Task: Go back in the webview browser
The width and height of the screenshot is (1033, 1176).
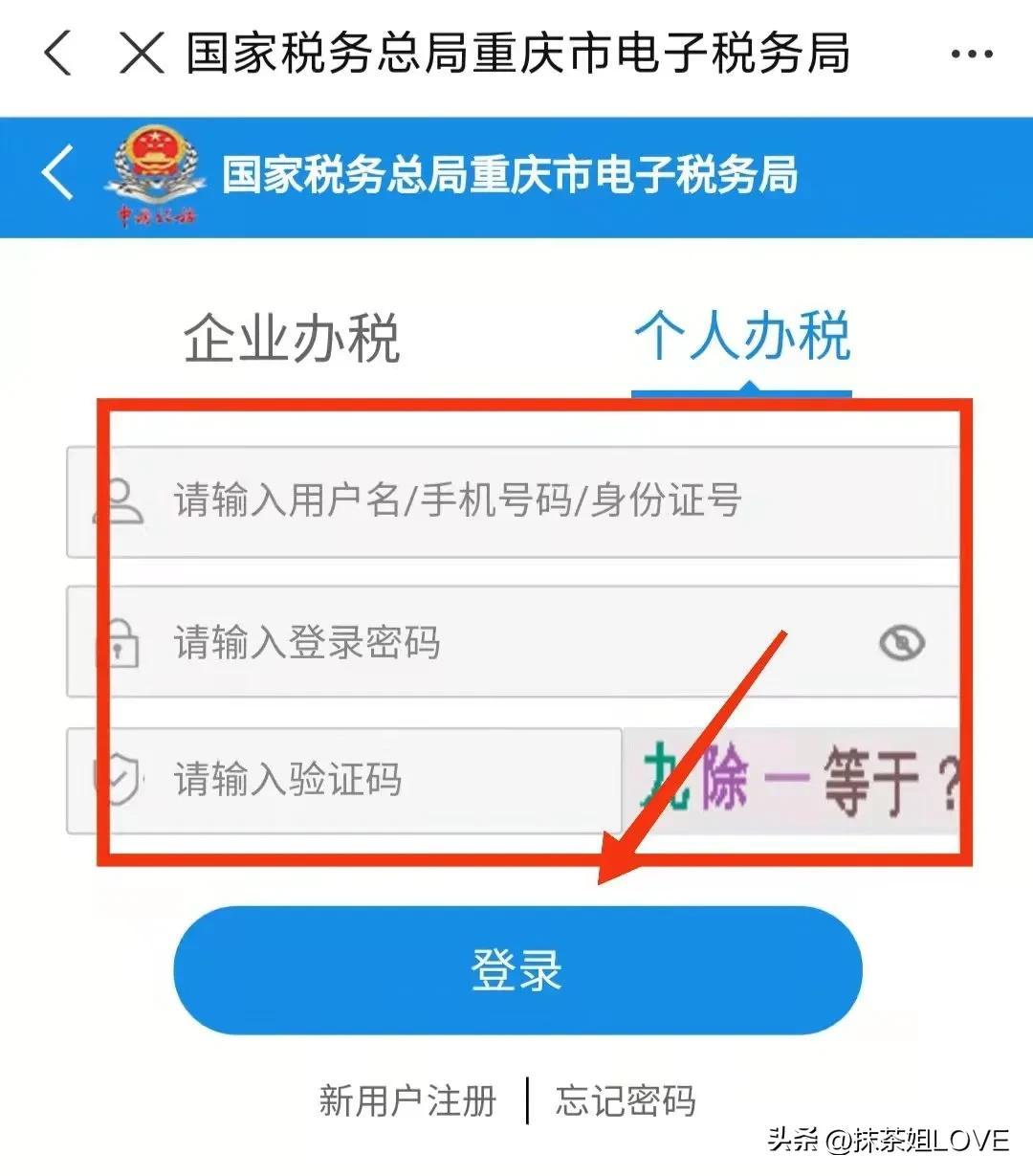Action: coord(59,52)
